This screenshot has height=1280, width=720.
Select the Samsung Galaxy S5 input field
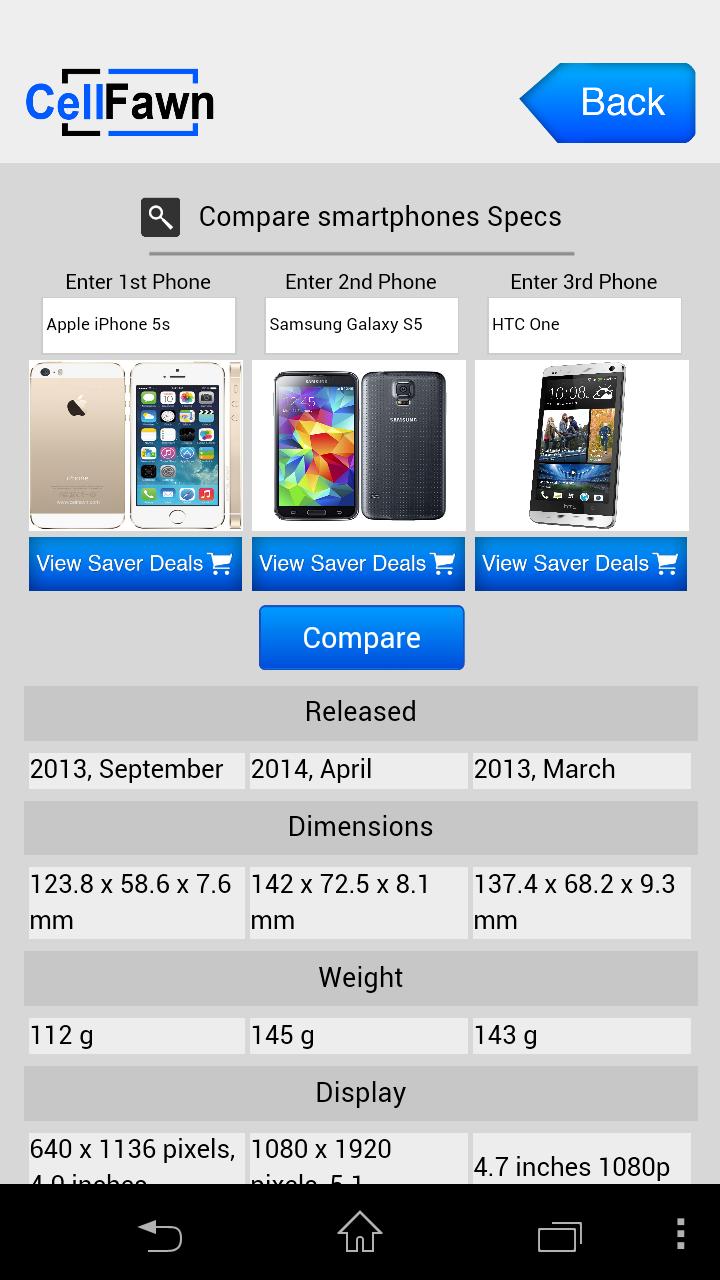(x=361, y=325)
